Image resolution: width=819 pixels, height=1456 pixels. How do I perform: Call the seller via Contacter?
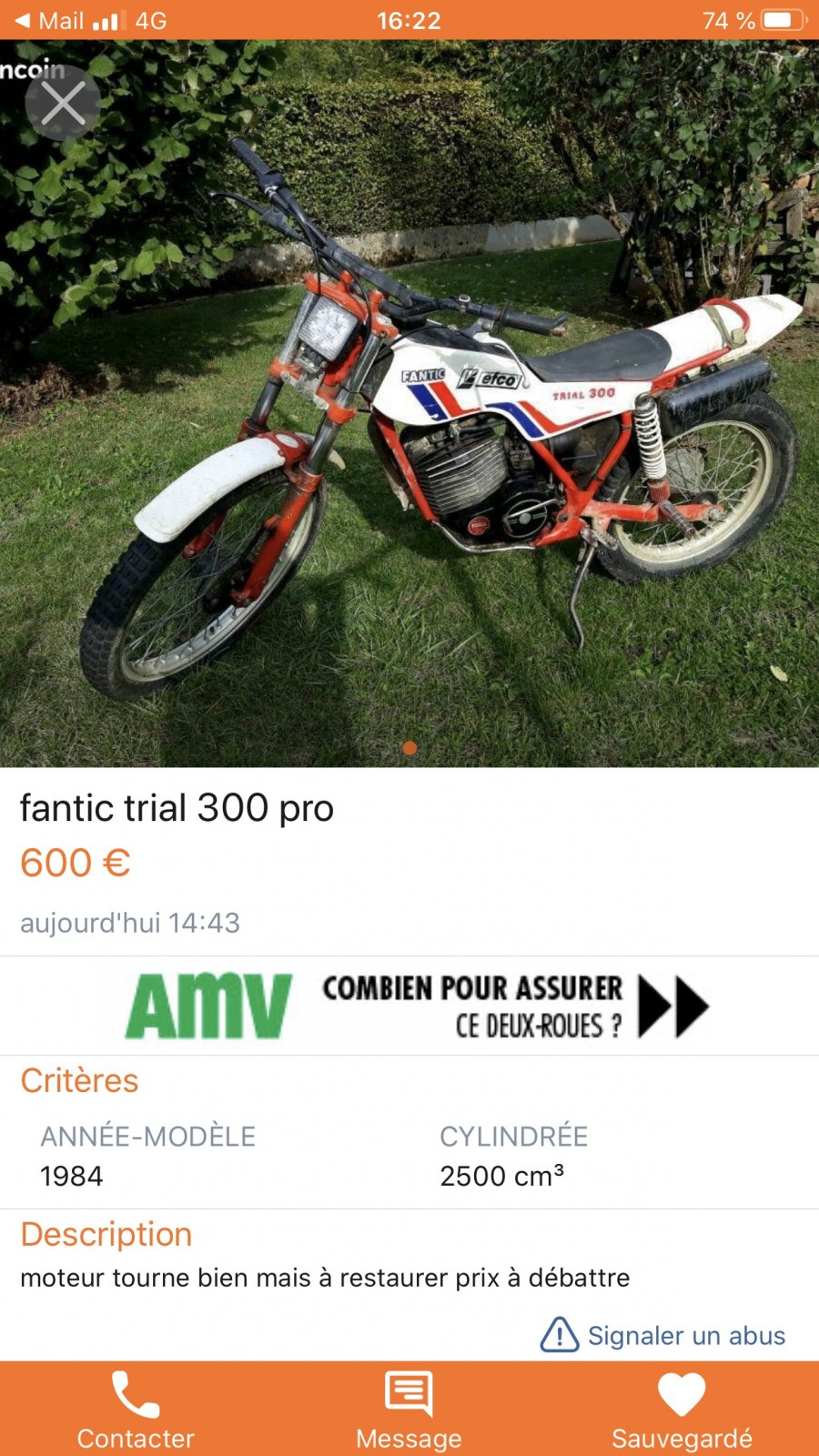click(136, 1409)
